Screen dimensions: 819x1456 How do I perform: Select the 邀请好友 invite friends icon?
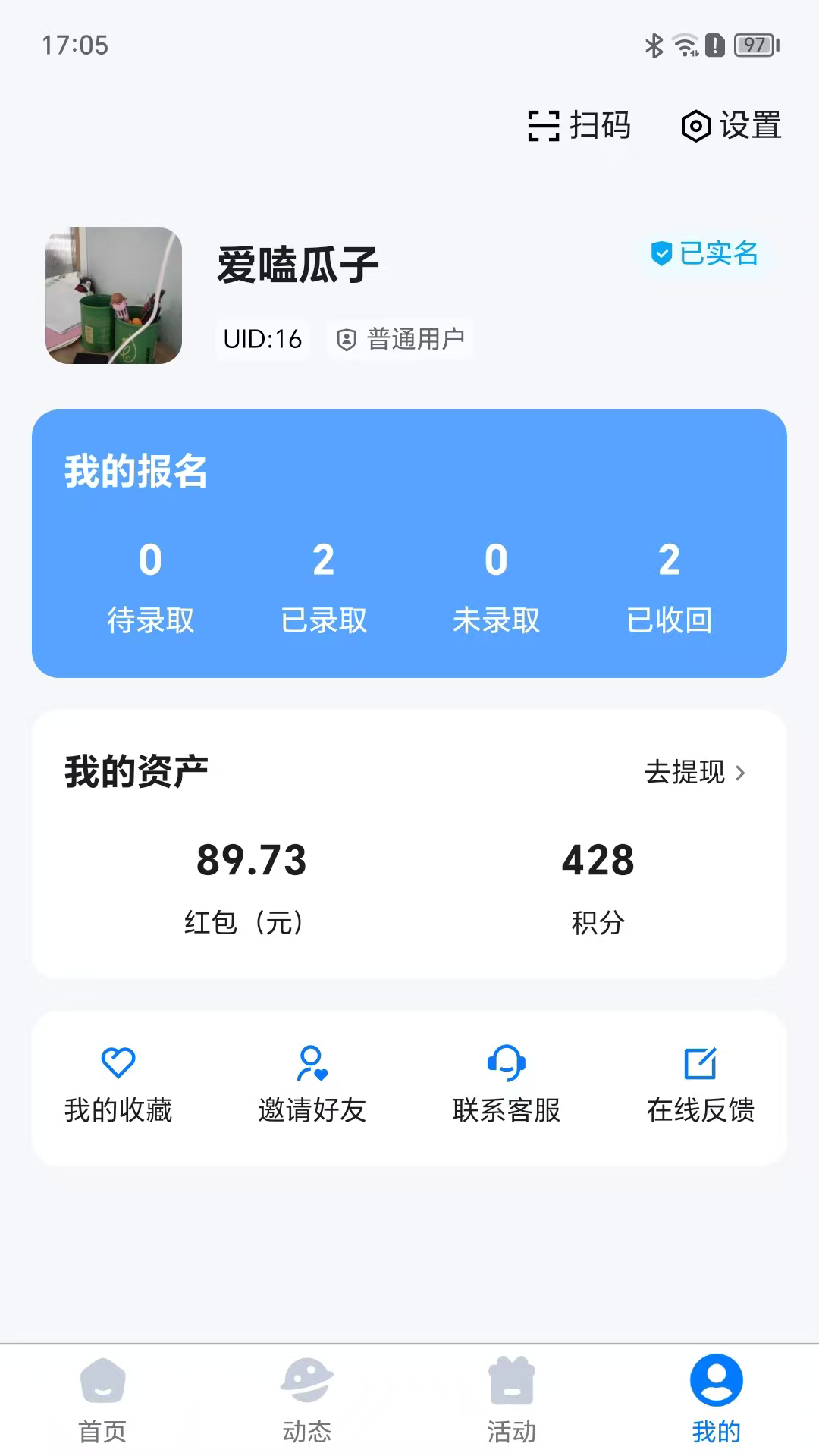pos(311,1062)
